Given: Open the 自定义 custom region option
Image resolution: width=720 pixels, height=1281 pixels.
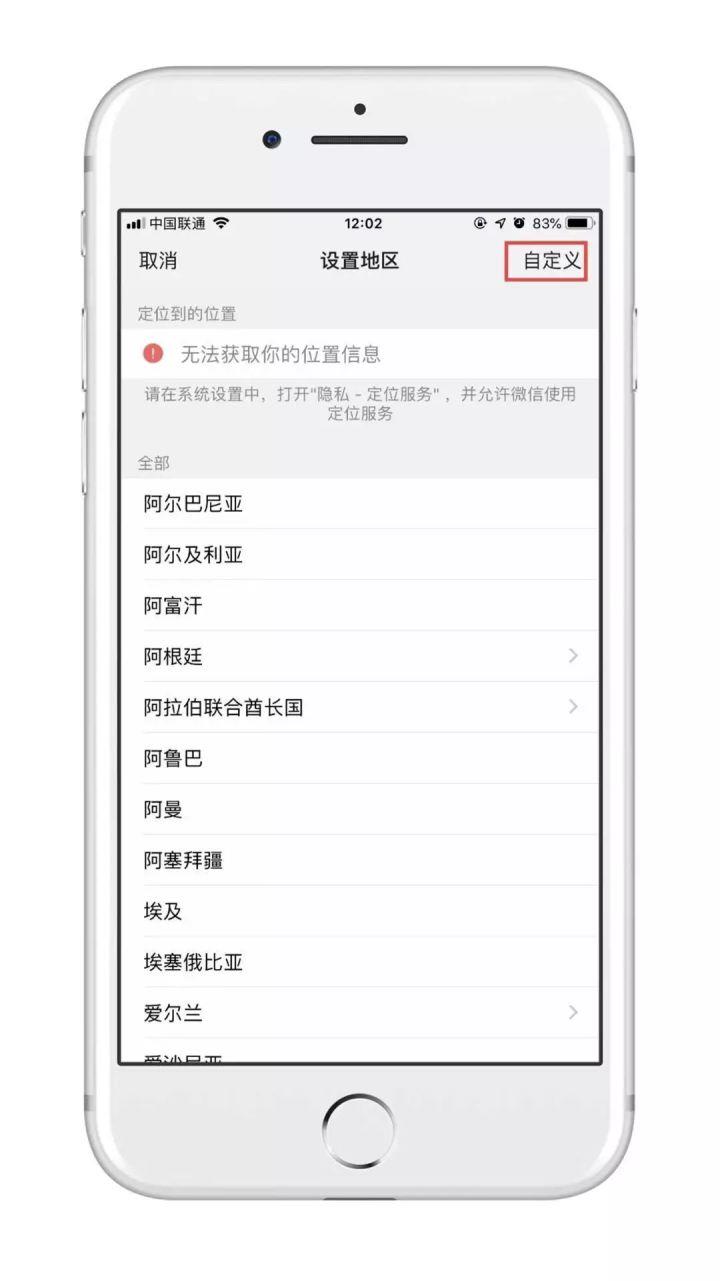Looking at the screenshot, I should [x=551, y=261].
